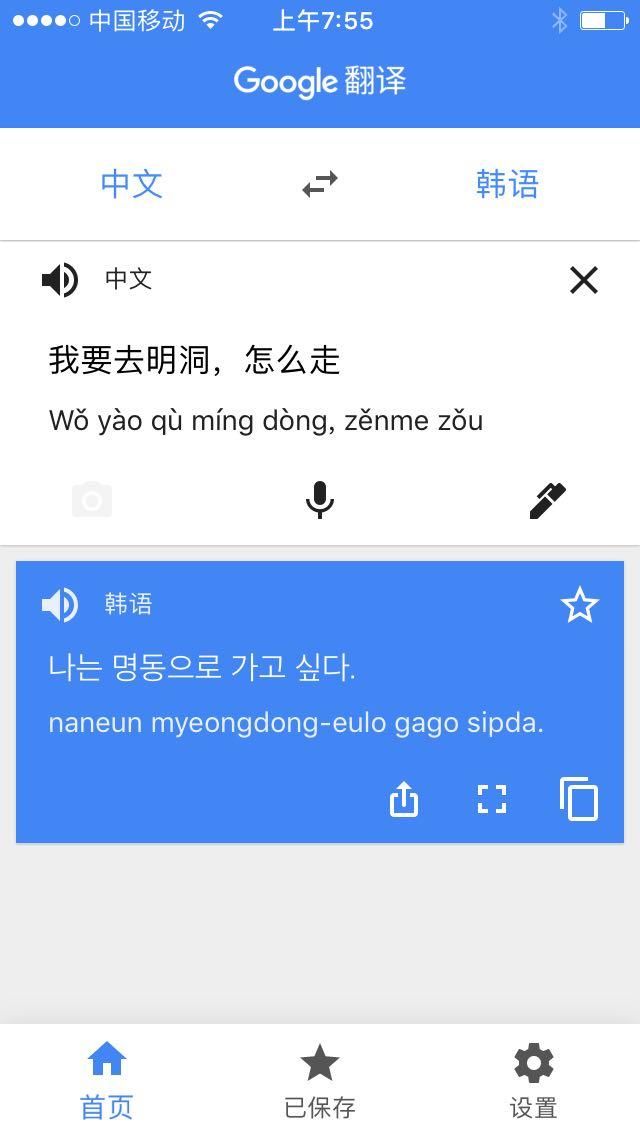Go to the 首页 tab
The image size is (640, 1136).
point(107,1080)
